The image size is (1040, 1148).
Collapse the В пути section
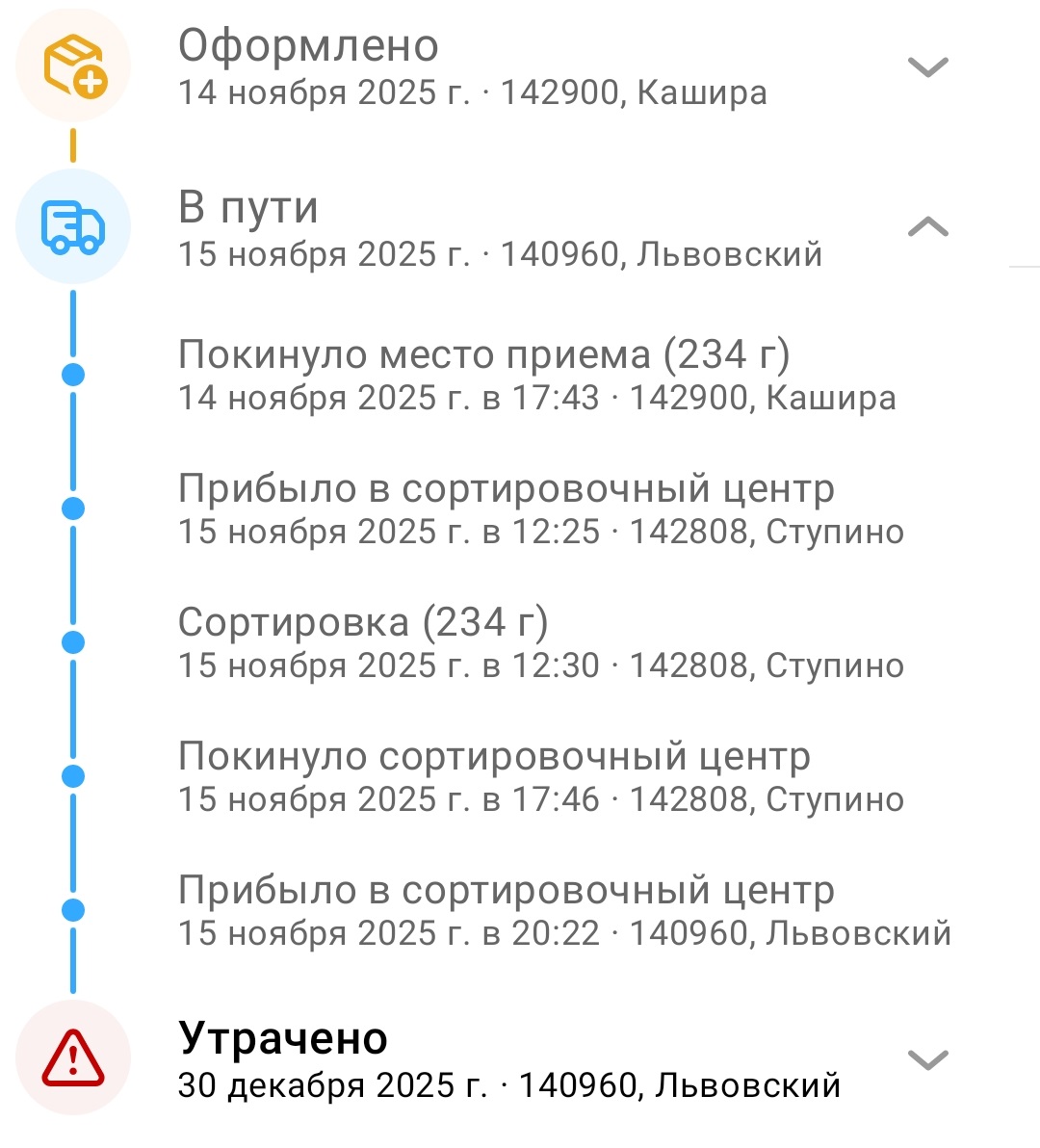(928, 228)
